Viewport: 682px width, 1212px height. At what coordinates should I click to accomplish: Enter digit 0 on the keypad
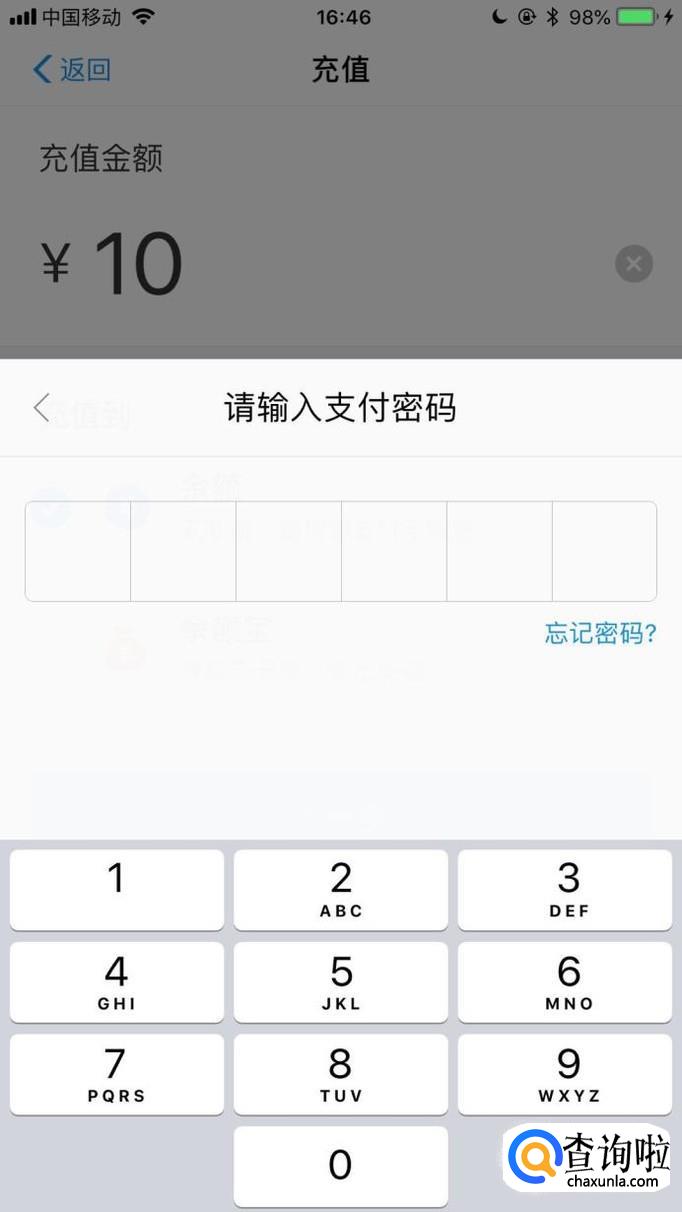[341, 1166]
